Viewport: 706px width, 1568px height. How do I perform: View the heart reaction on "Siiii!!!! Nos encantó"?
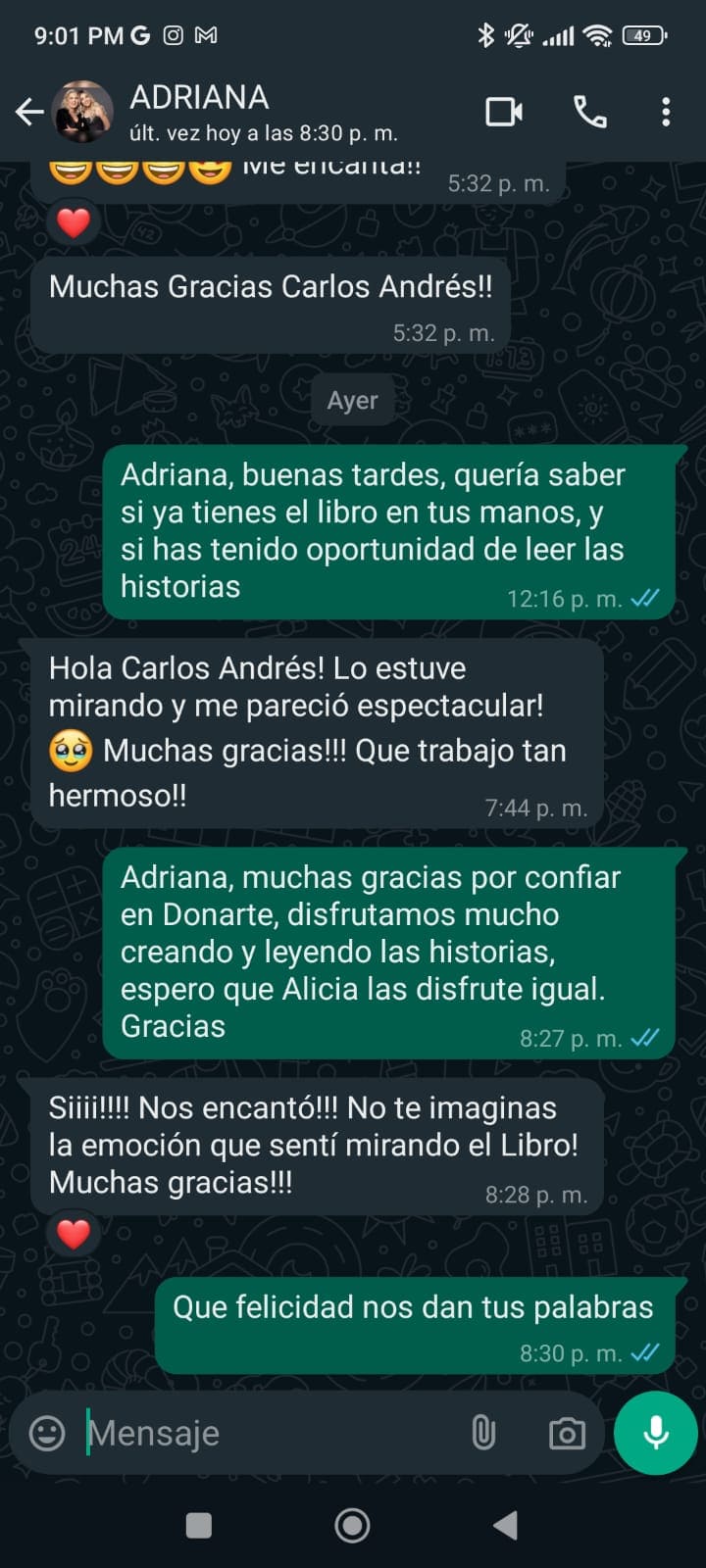click(74, 1234)
